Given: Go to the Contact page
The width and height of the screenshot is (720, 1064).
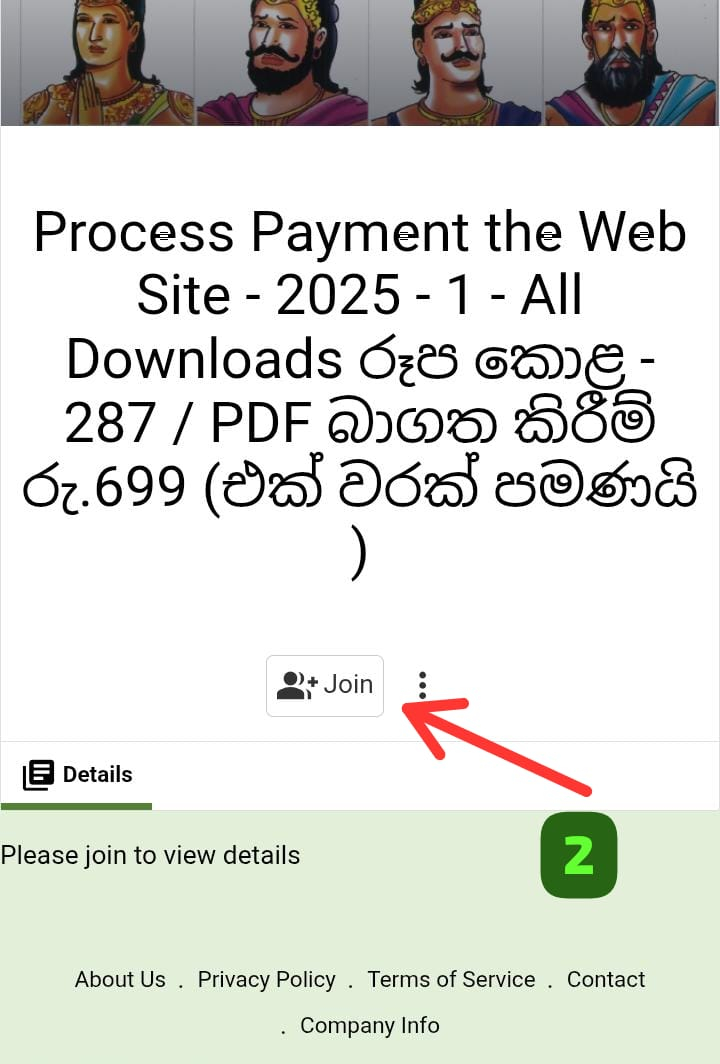Looking at the screenshot, I should [x=606, y=980].
